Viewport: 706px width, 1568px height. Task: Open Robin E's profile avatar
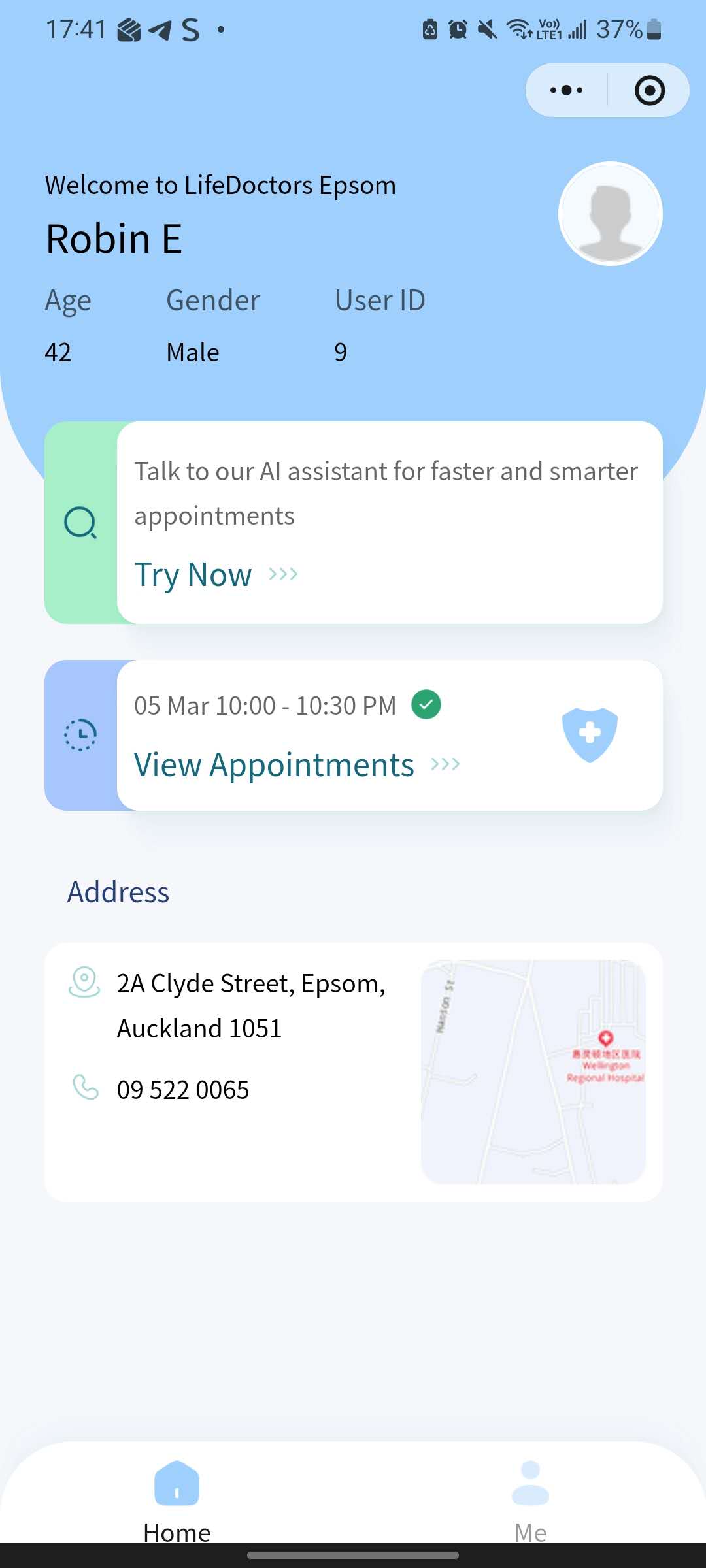point(610,214)
